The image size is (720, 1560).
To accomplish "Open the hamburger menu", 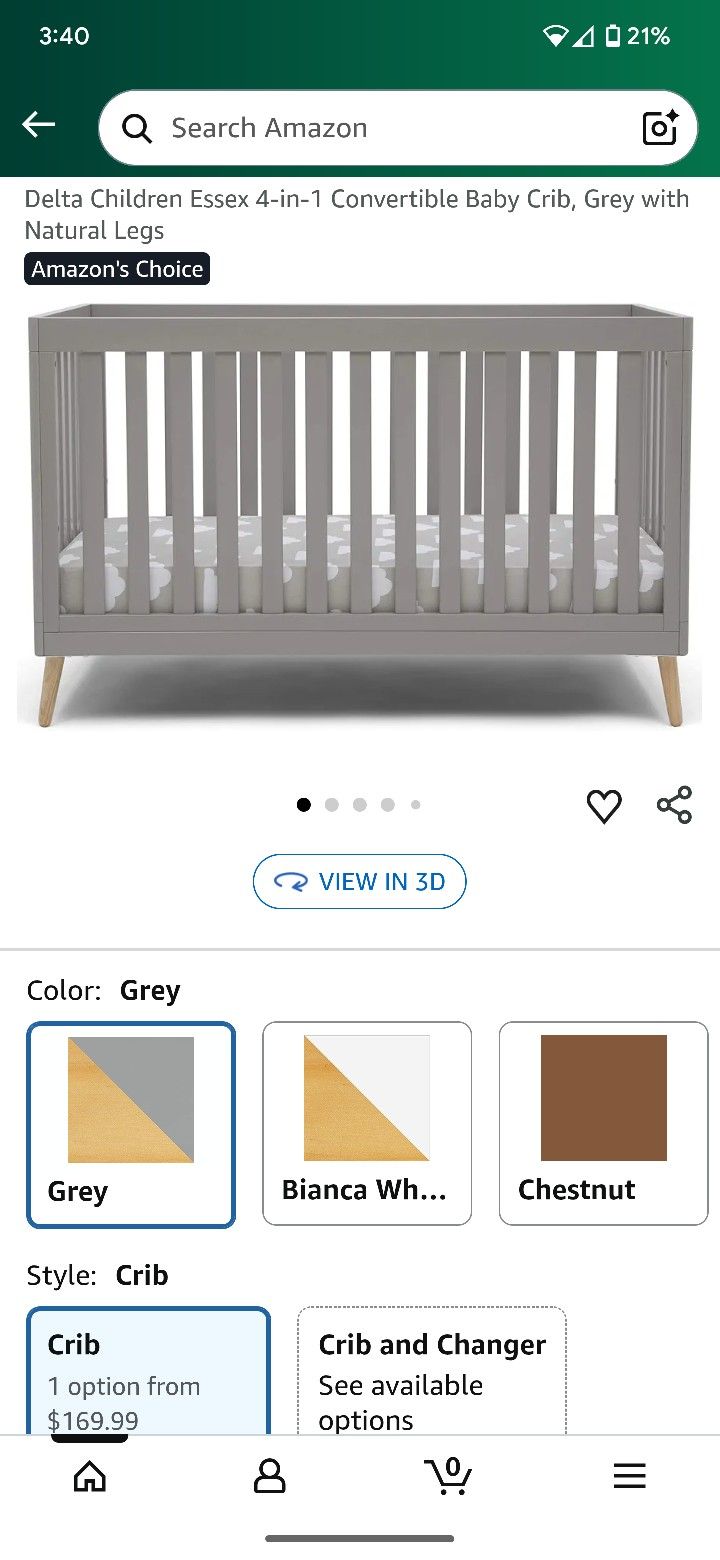I will click(629, 1475).
